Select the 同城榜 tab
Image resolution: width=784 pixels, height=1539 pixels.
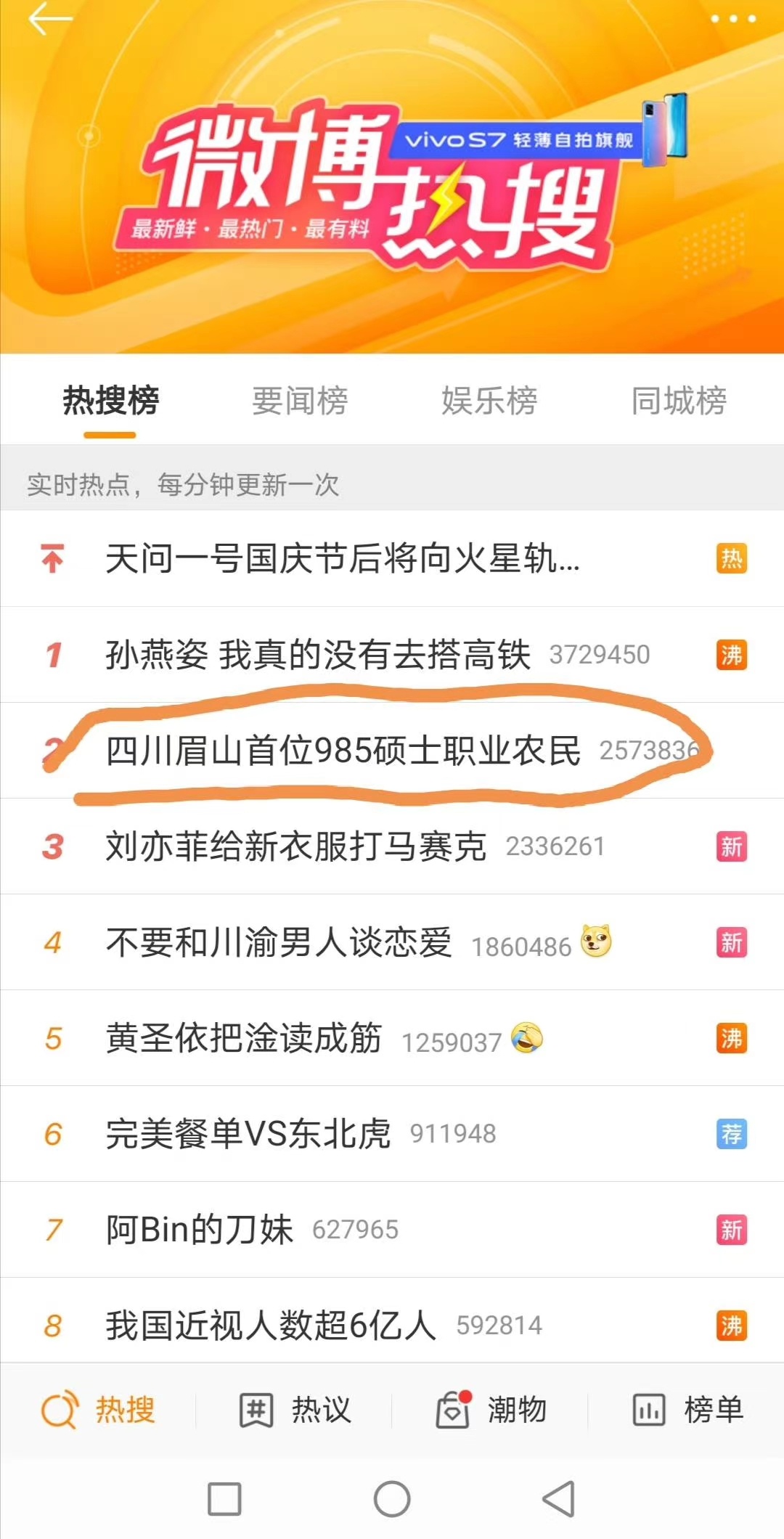tap(679, 401)
